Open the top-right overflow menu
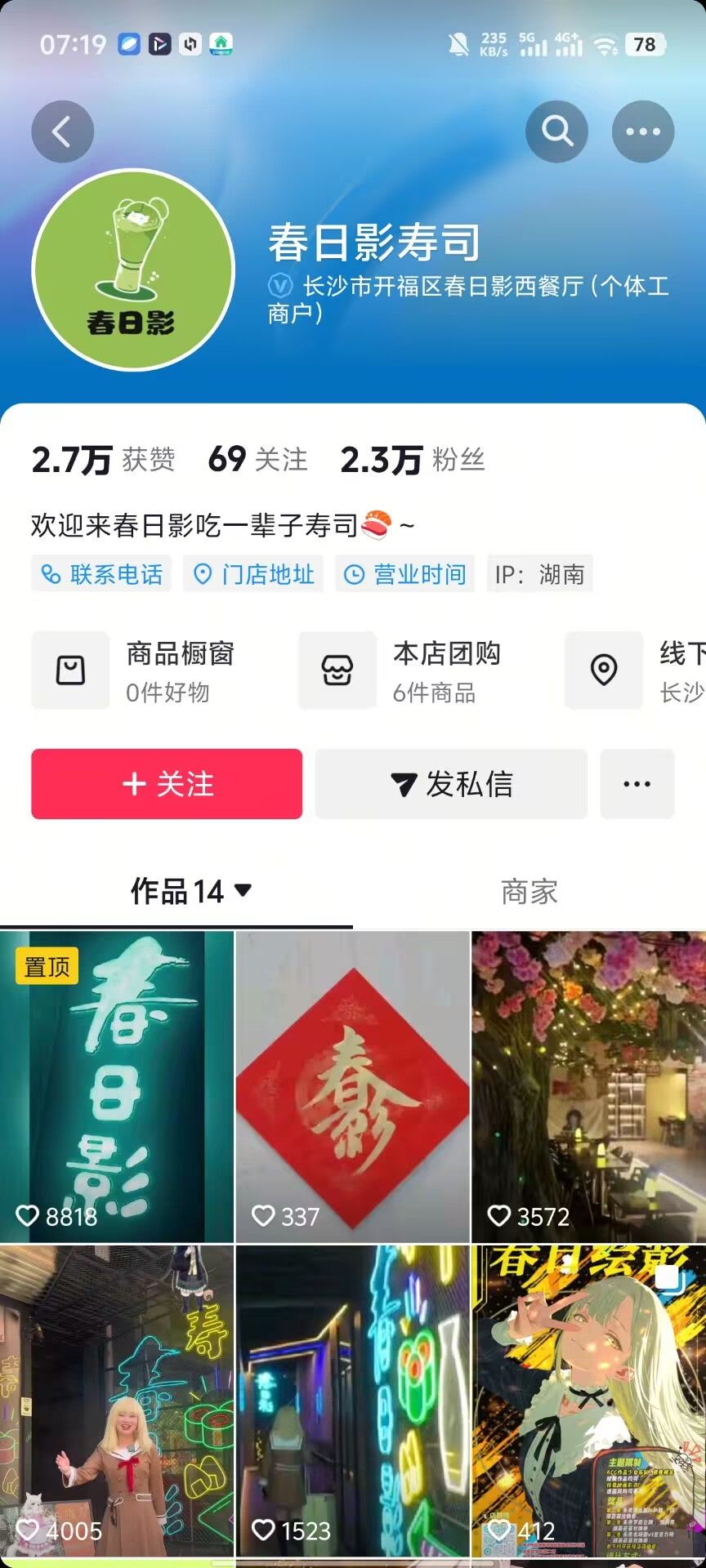 643,131
